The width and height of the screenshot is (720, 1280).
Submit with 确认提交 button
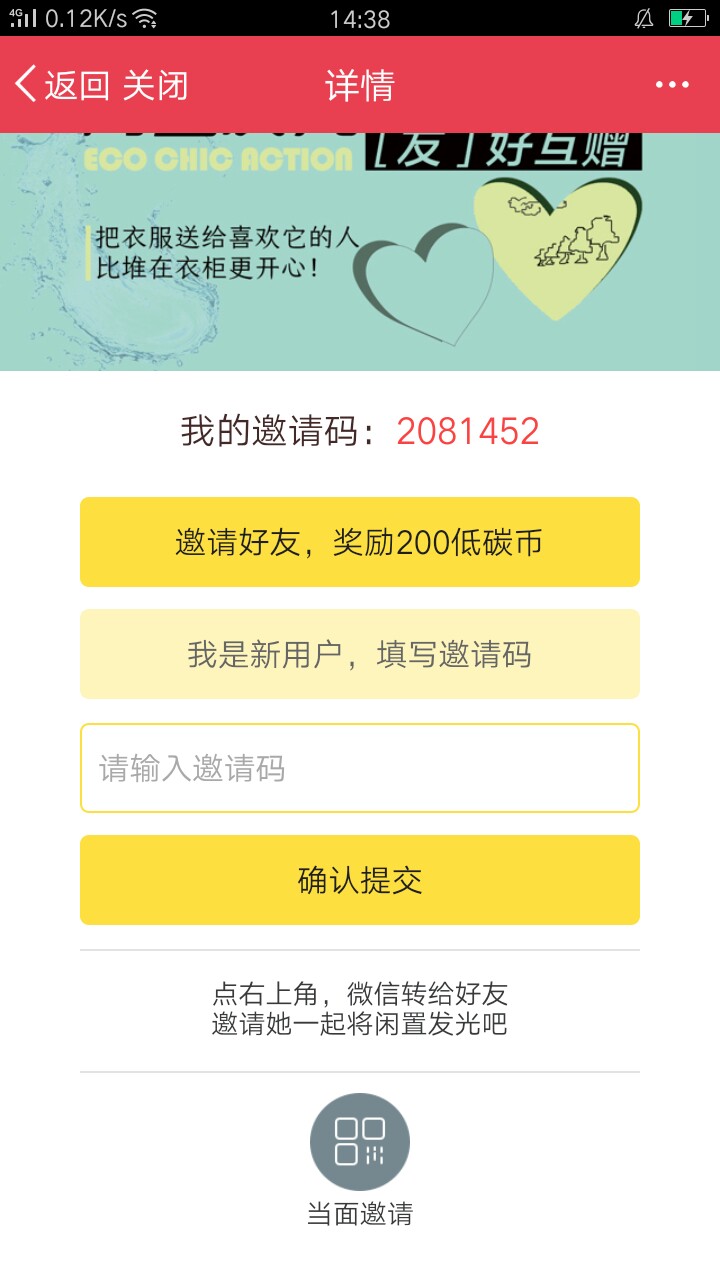pyautogui.click(x=360, y=880)
